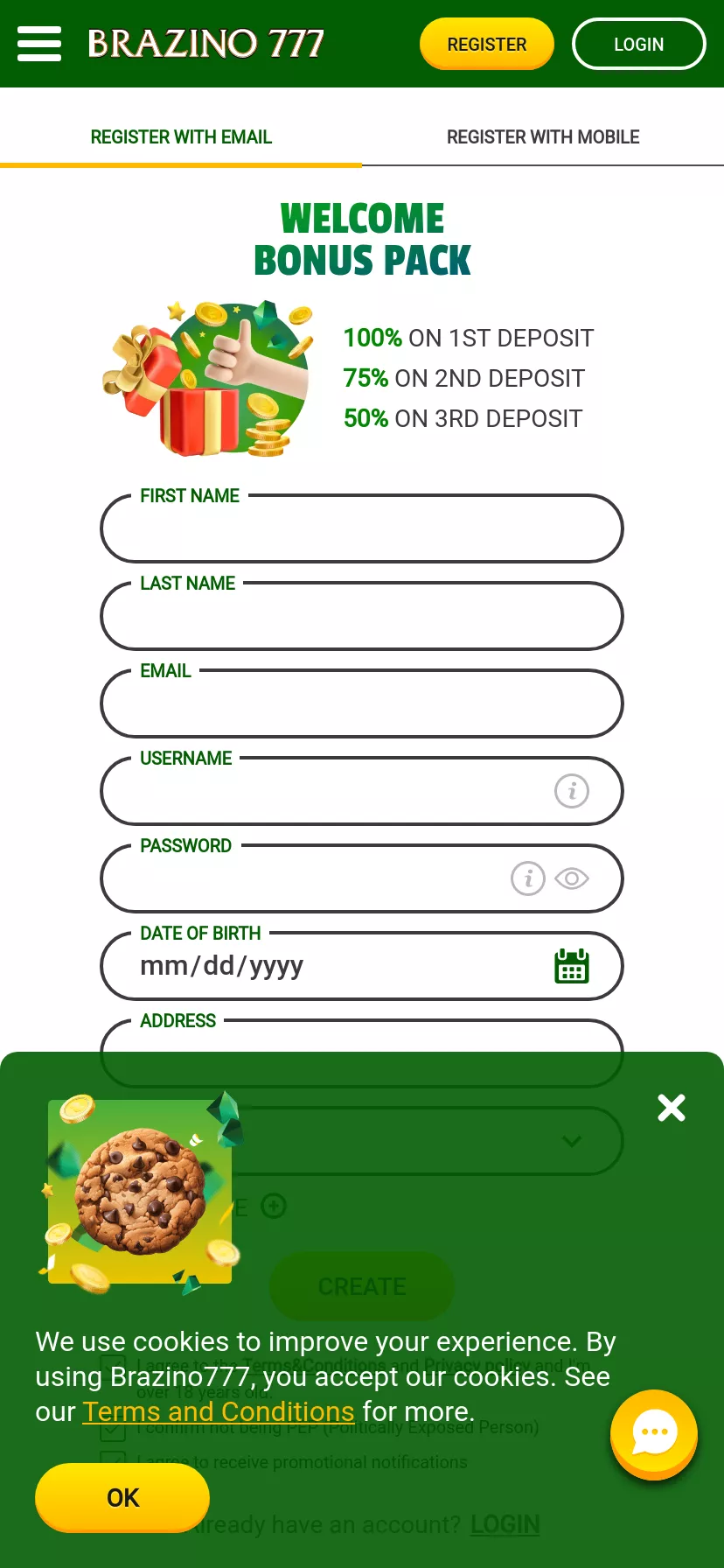Screen dimensions: 724x1568
Task: Tap the Last Name input
Action: (x=362, y=616)
